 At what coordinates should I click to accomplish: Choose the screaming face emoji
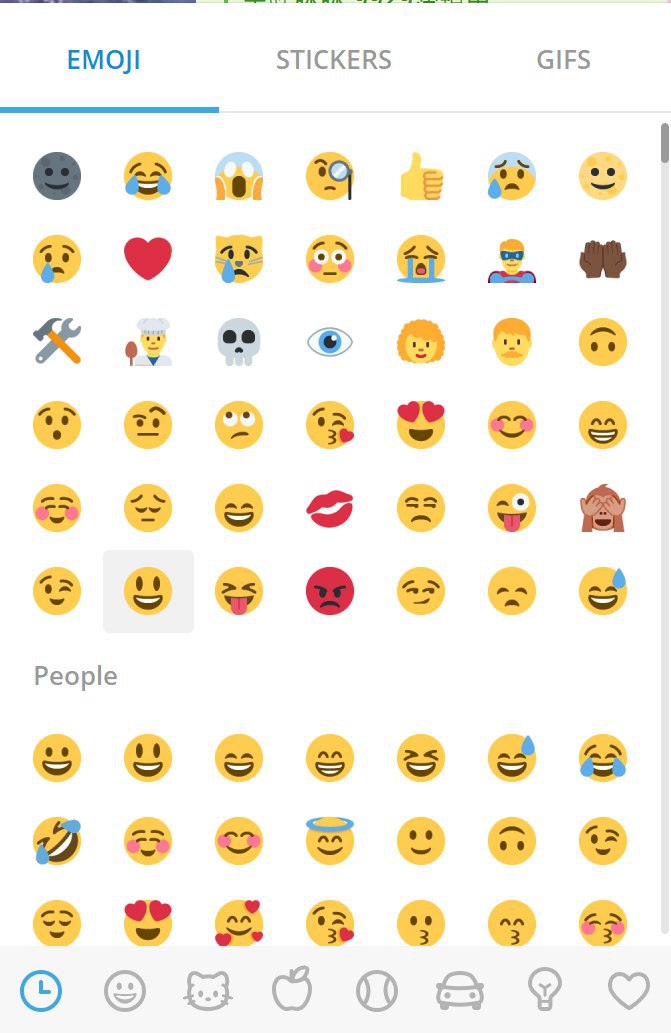239,176
